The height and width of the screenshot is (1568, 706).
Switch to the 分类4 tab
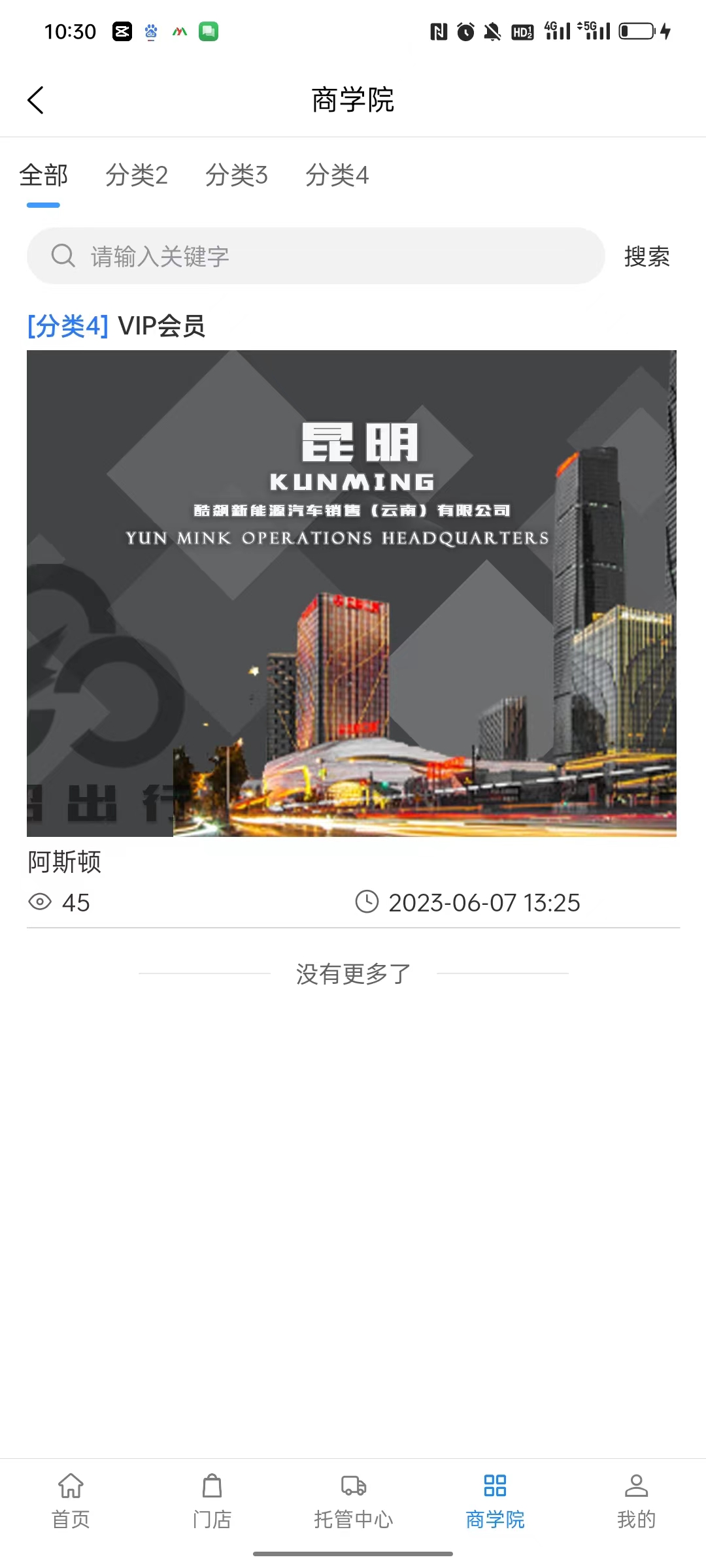pyautogui.click(x=337, y=176)
